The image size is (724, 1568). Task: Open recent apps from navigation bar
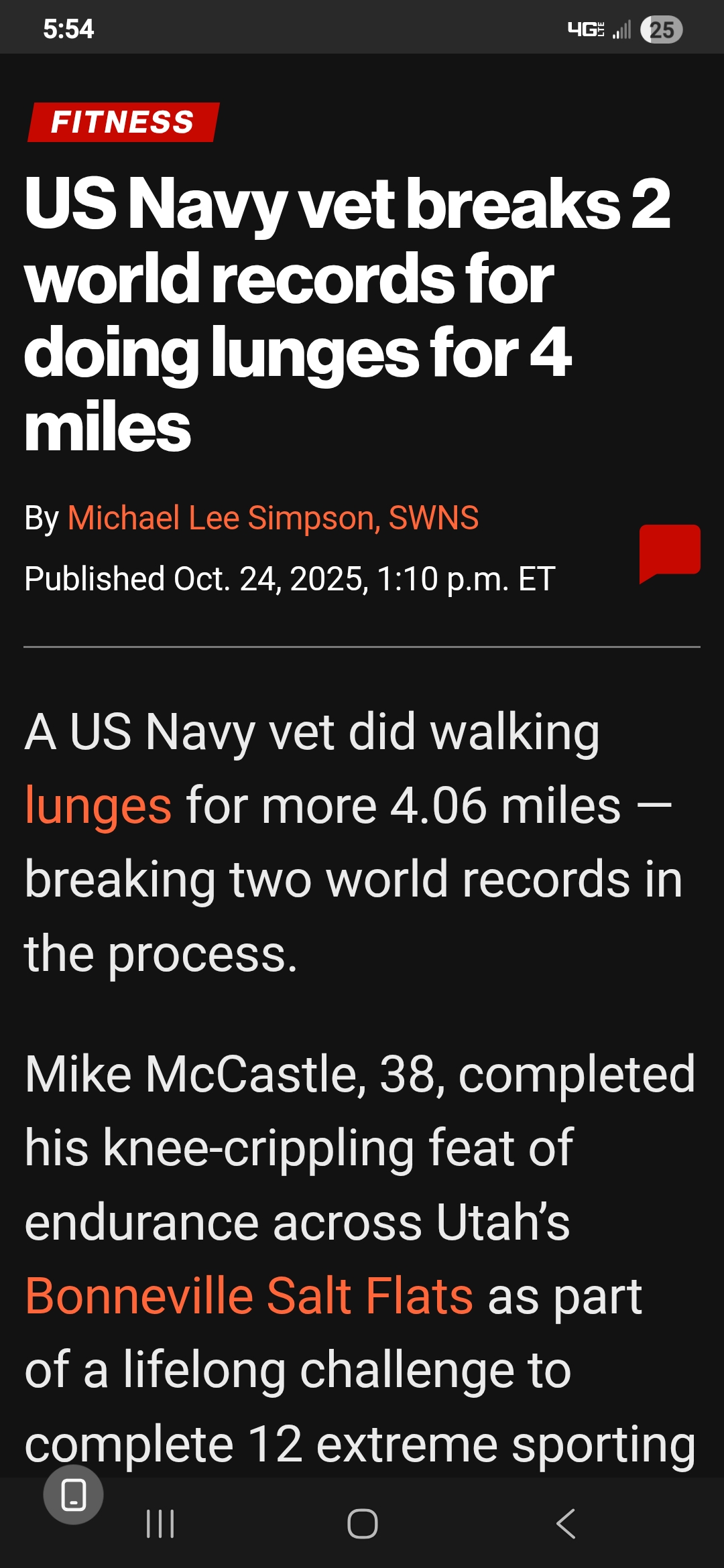160,1523
